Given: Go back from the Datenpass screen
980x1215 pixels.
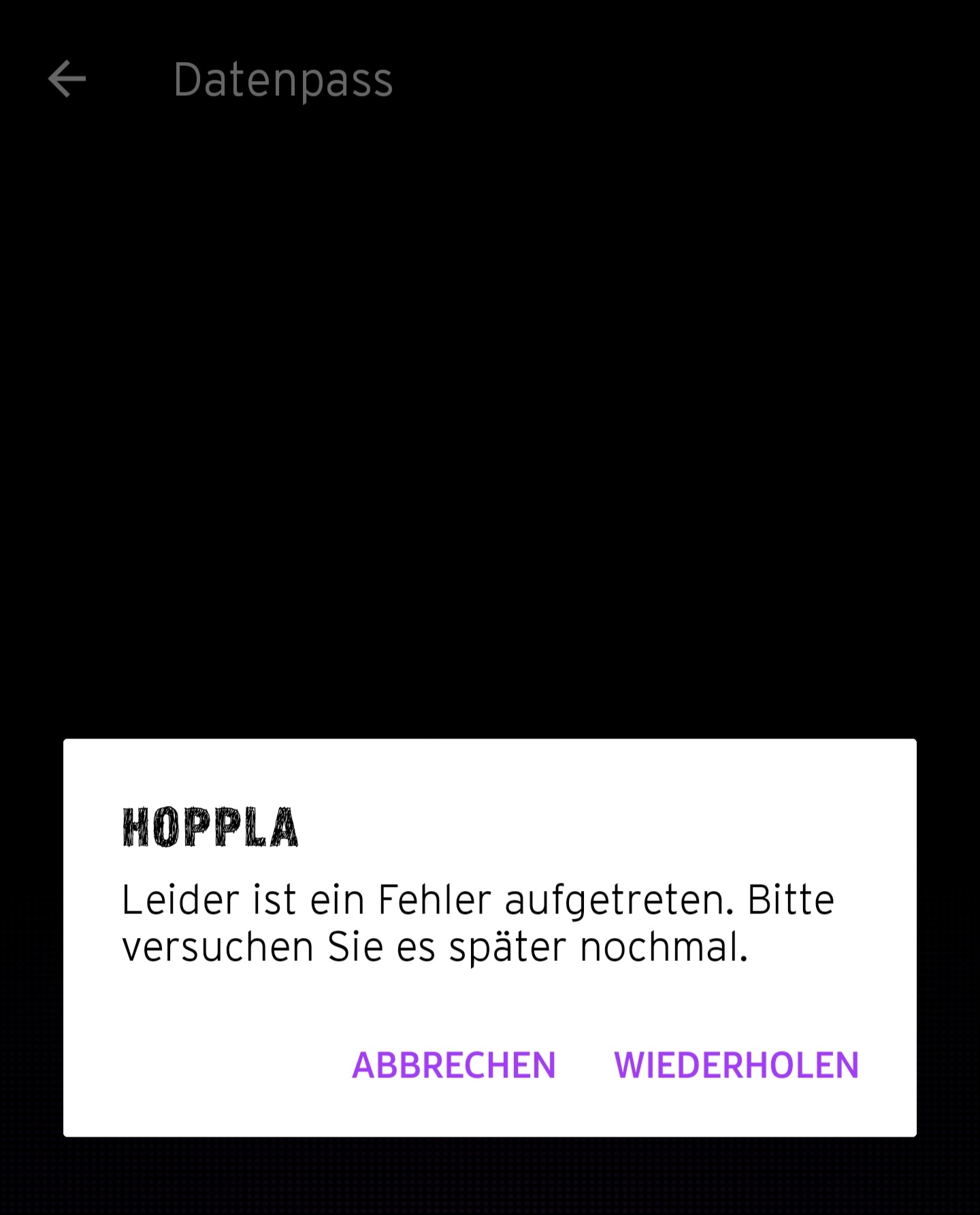Looking at the screenshot, I should click(67, 79).
